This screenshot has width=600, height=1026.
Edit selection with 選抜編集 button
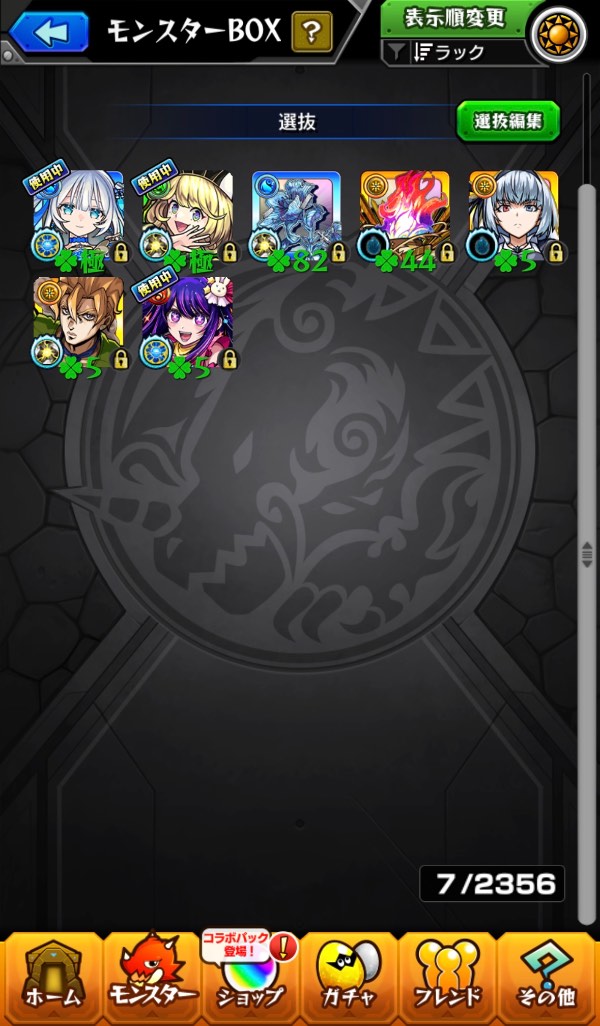click(508, 121)
